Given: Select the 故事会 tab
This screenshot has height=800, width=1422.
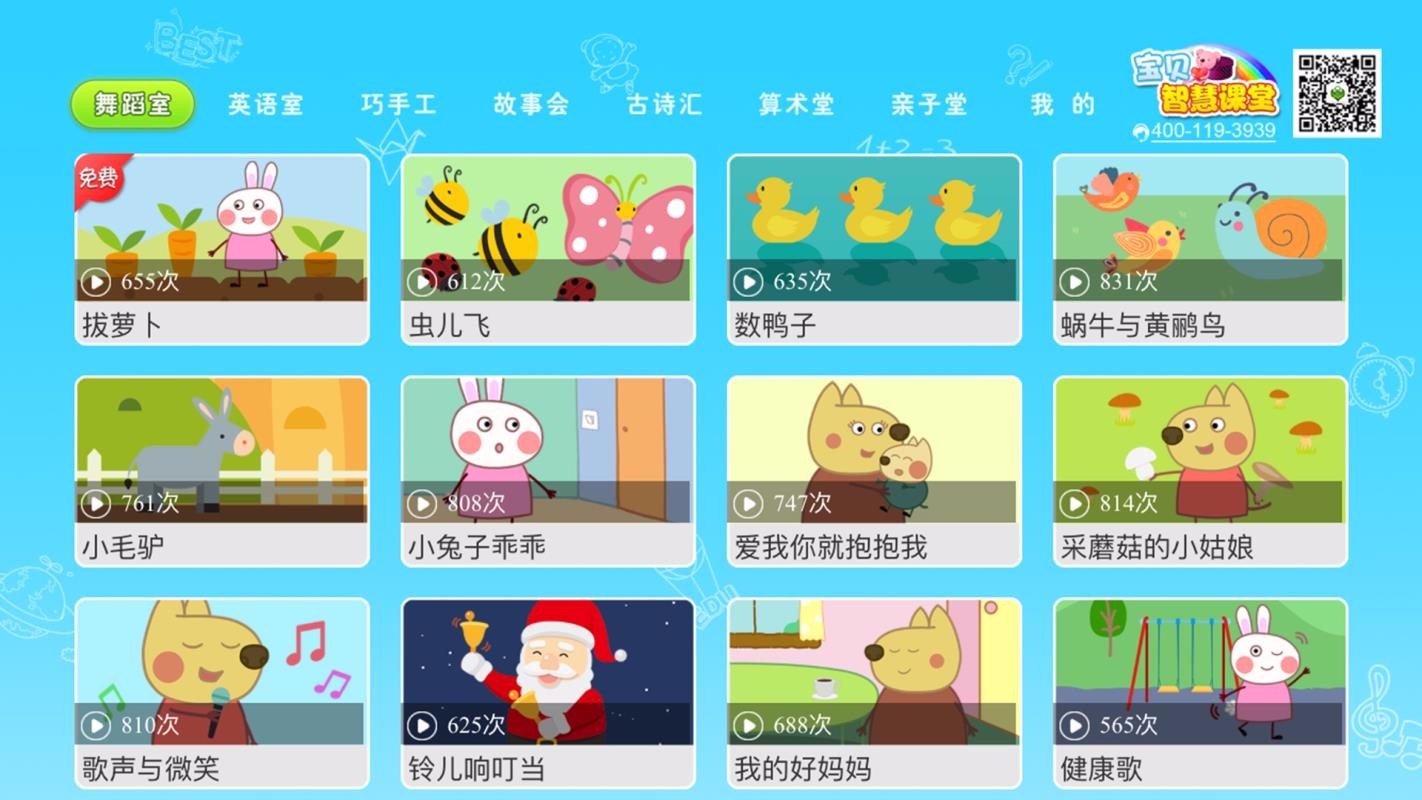Looking at the screenshot, I should point(531,104).
